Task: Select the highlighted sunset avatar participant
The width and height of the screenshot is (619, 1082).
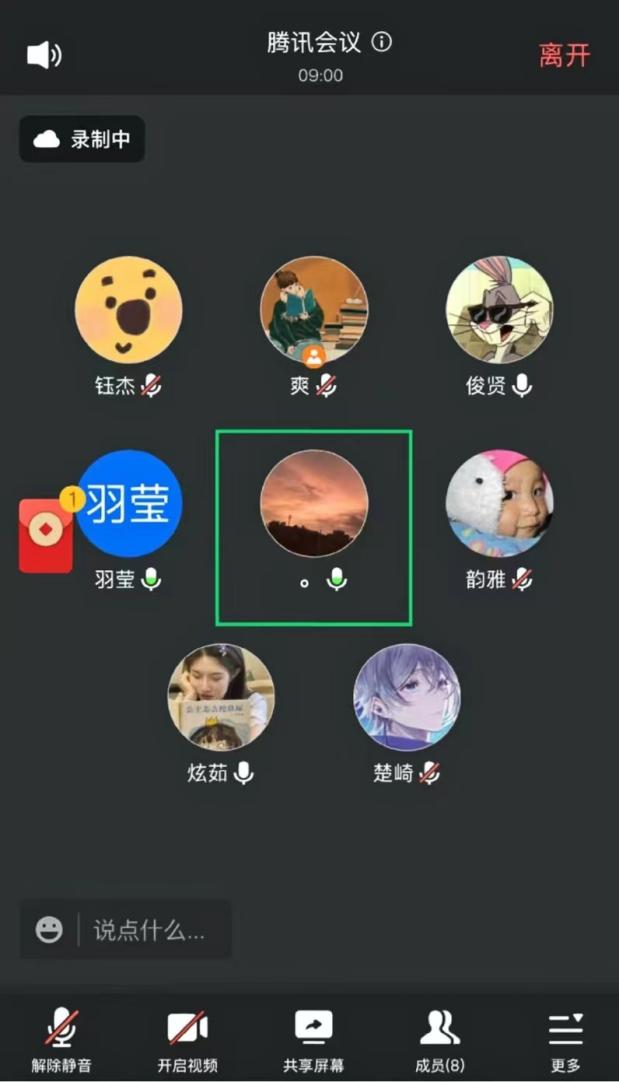Action: click(x=314, y=504)
